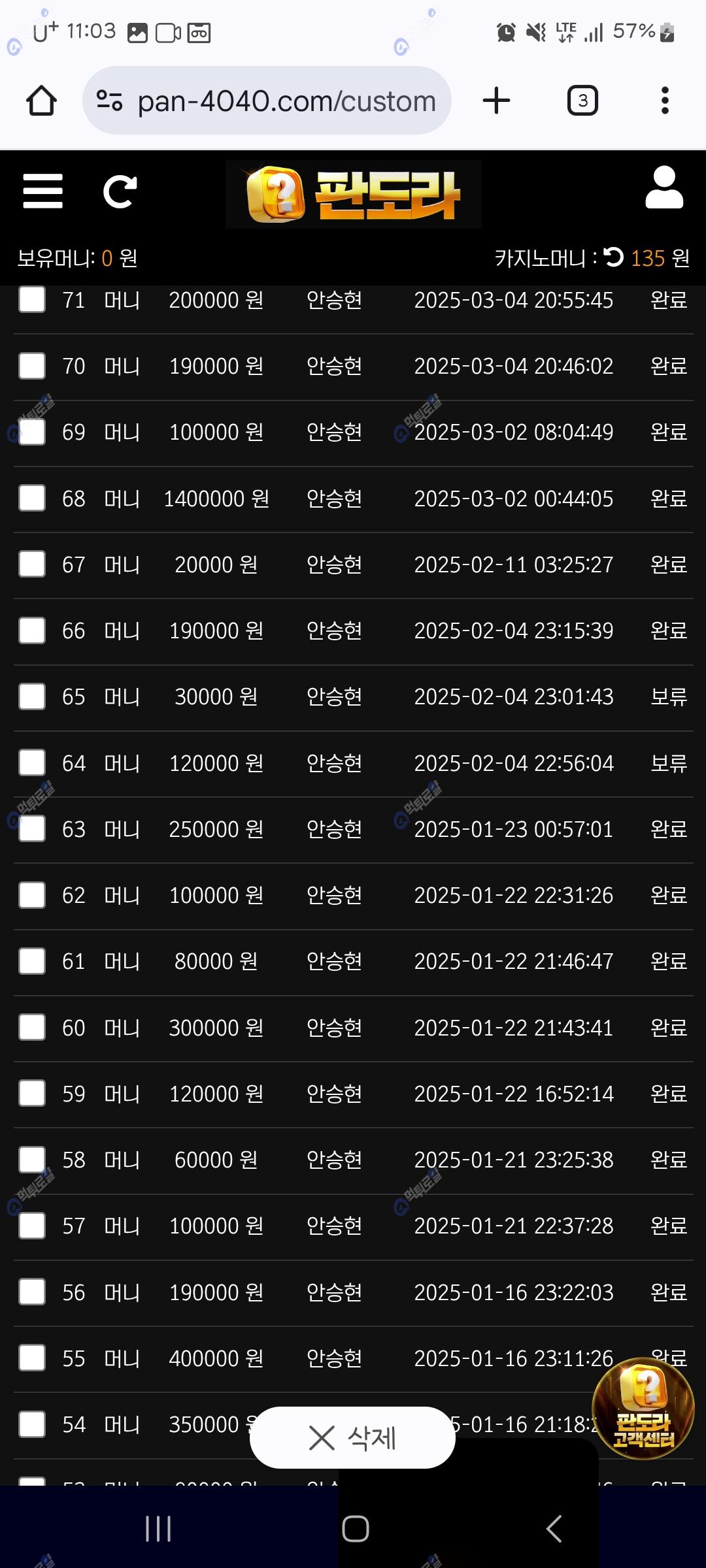
Task: Tap the system back button
Action: [x=554, y=1529]
